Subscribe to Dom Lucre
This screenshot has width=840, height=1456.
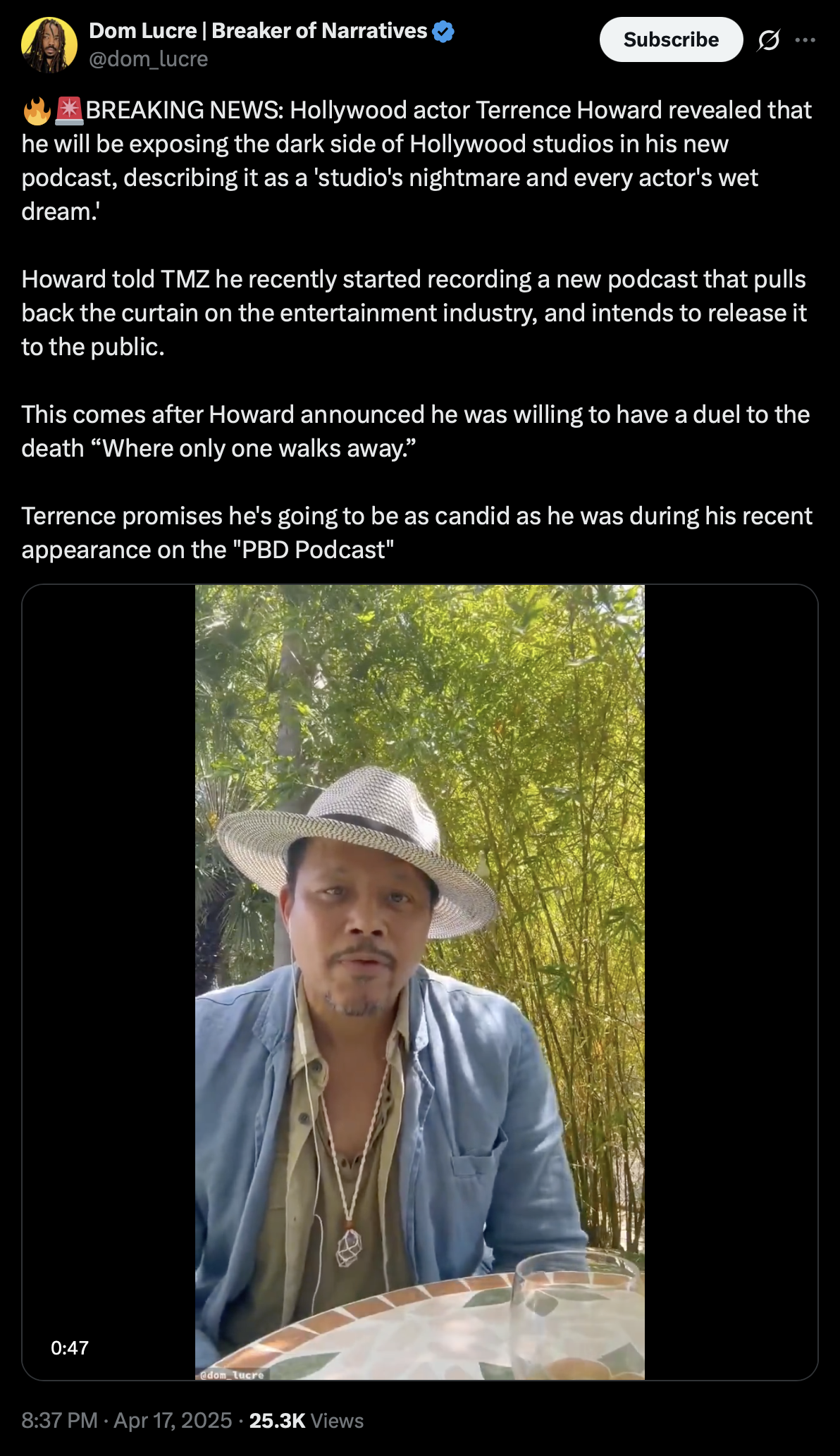tap(671, 39)
